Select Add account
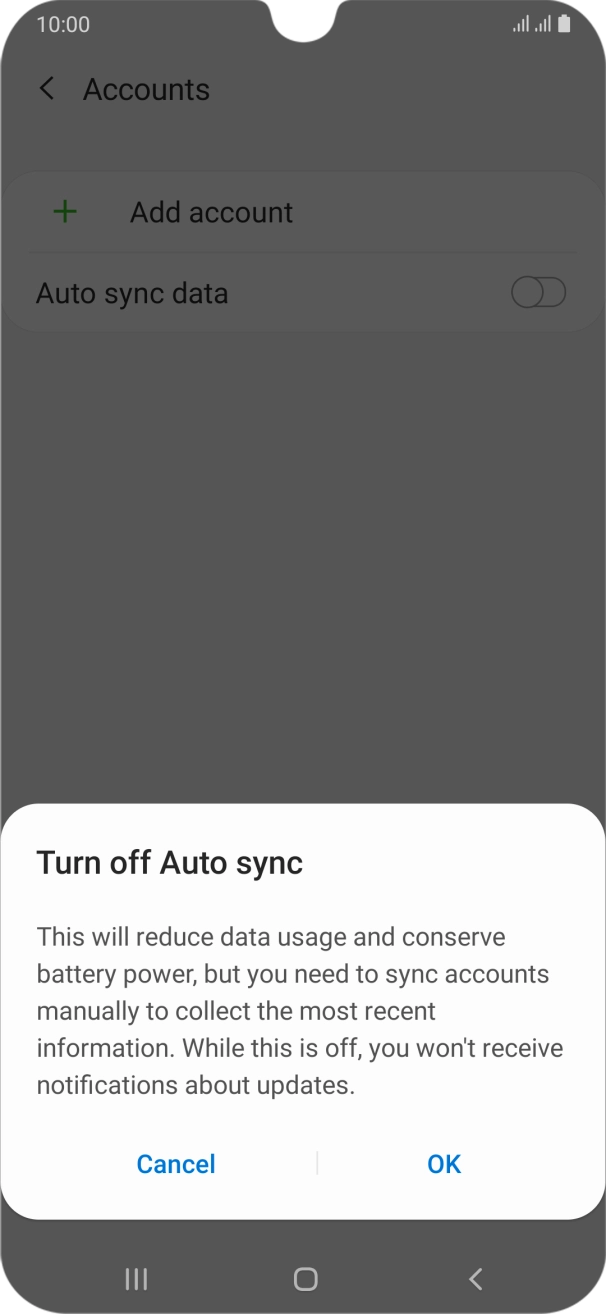The width and height of the screenshot is (606, 1314). (211, 212)
